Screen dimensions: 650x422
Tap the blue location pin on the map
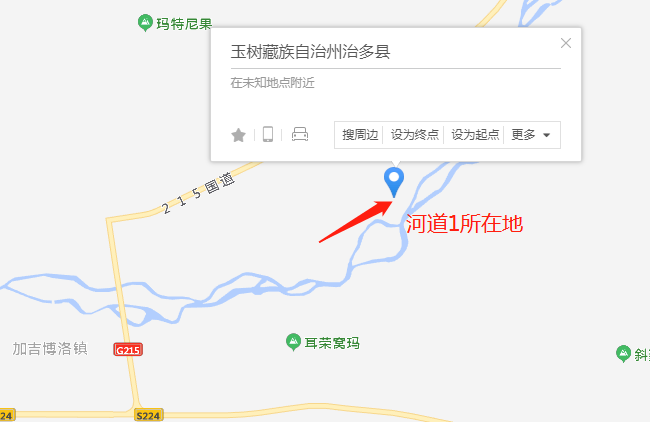click(x=395, y=181)
